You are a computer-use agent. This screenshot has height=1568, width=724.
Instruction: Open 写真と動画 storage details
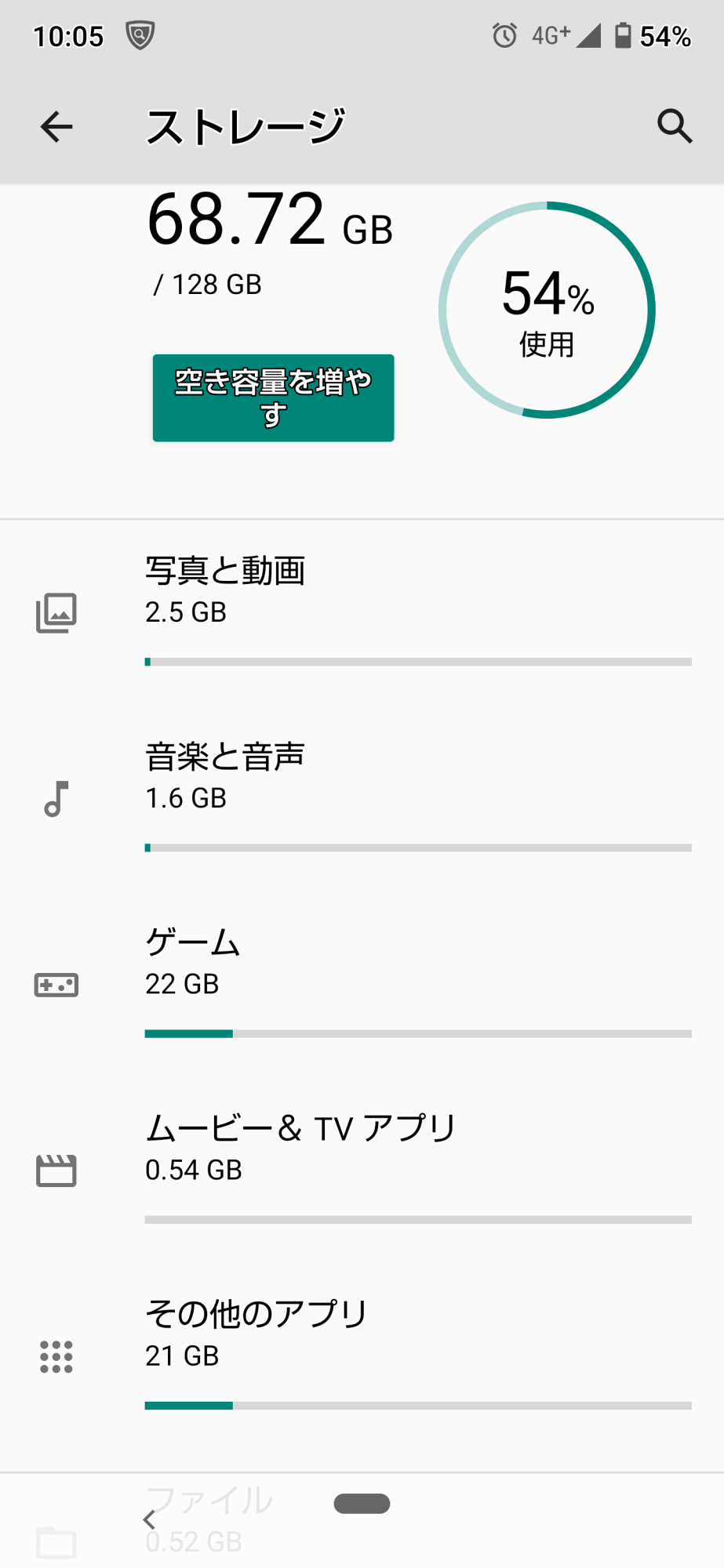pyautogui.click(x=361, y=610)
